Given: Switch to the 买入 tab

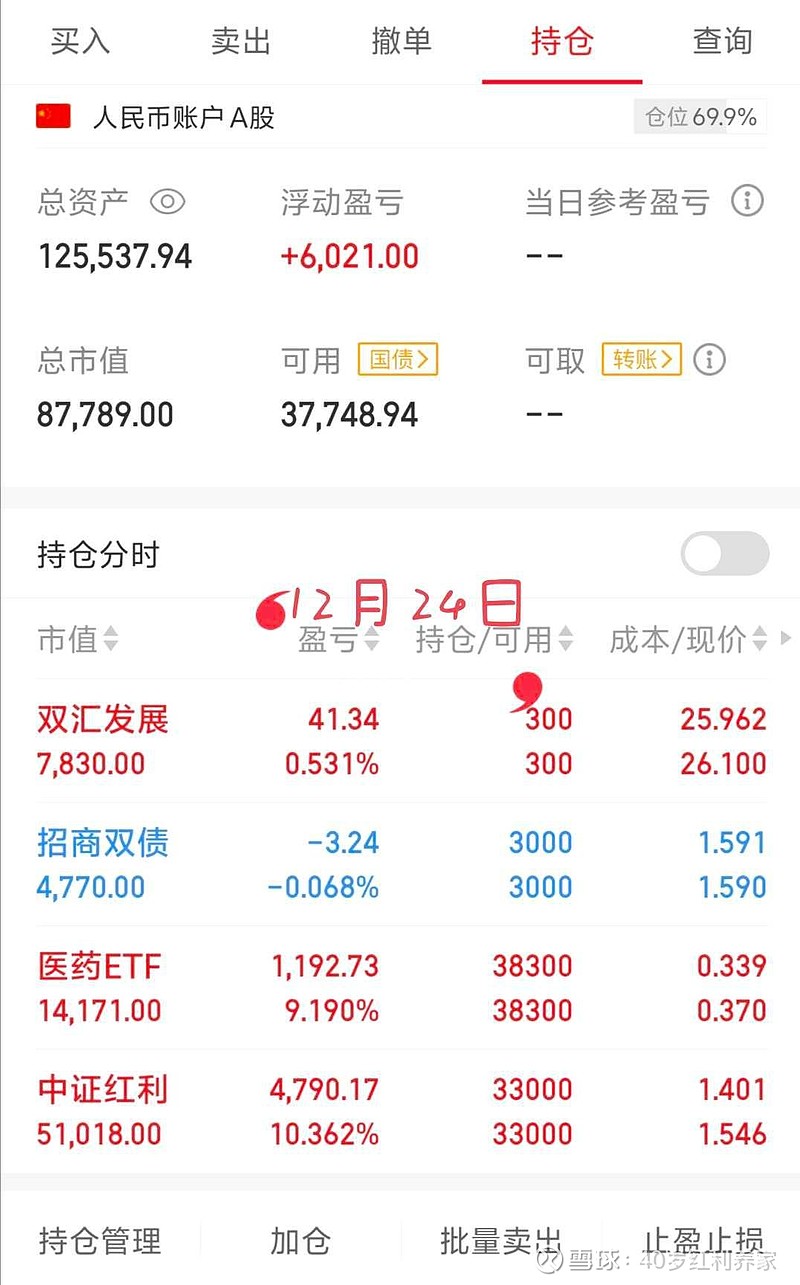Looking at the screenshot, I should click(79, 42).
